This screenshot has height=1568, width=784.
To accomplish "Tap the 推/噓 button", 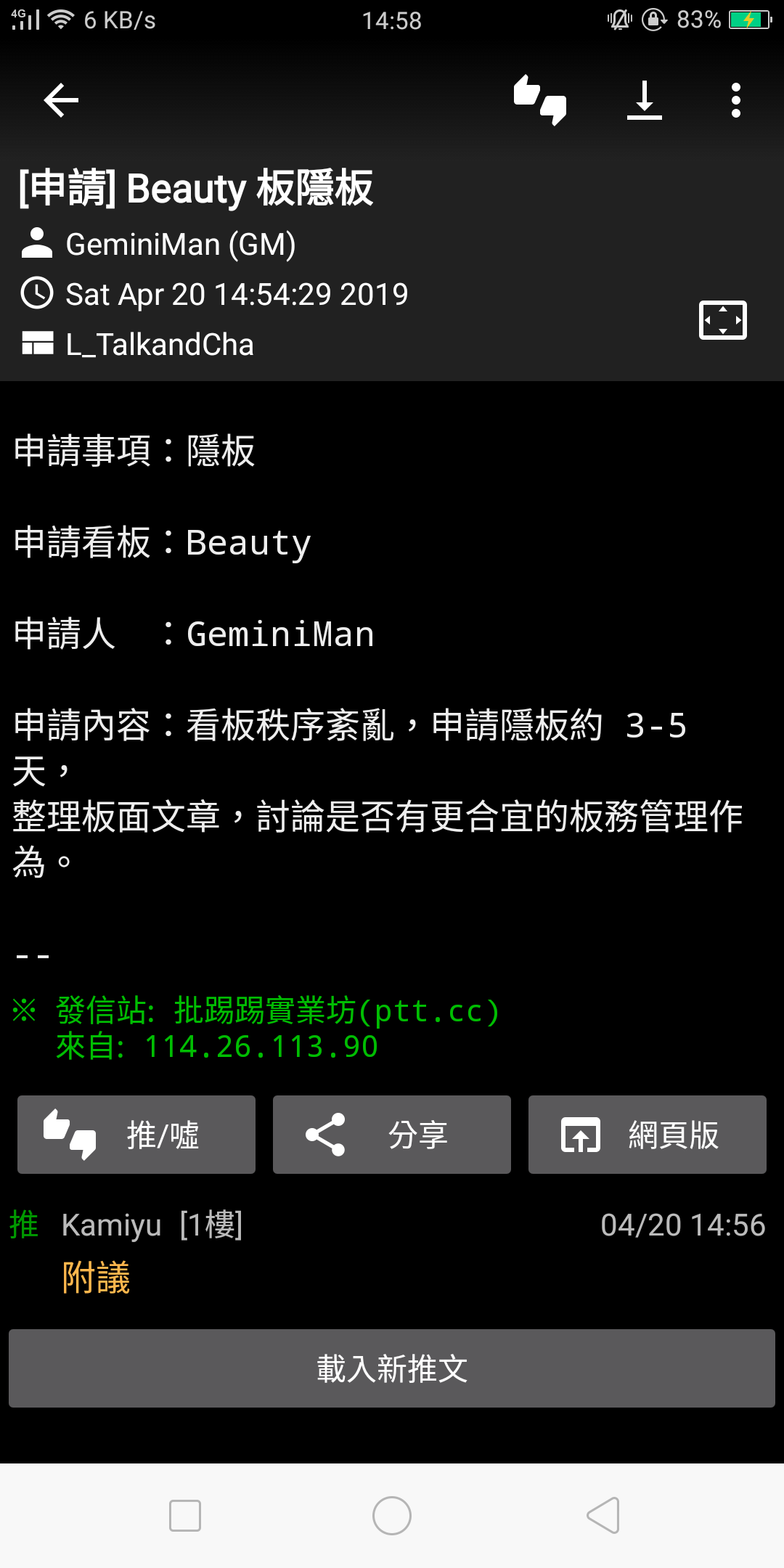I will [136, 1135].
